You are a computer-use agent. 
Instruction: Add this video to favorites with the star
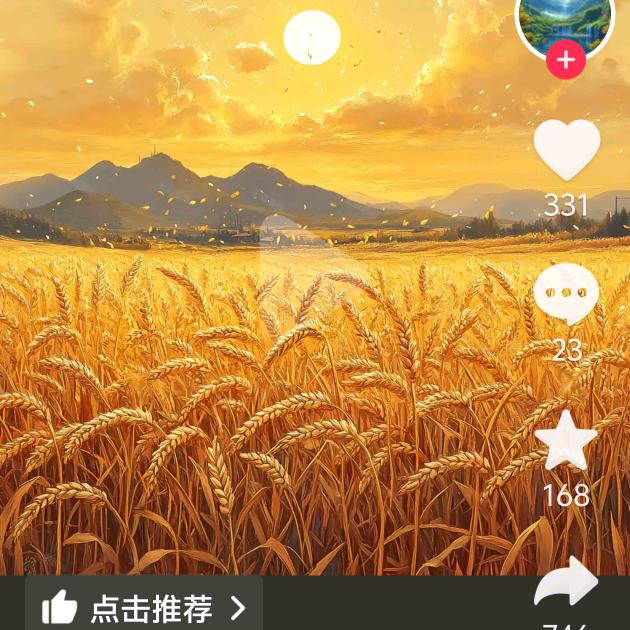point(566,440)
